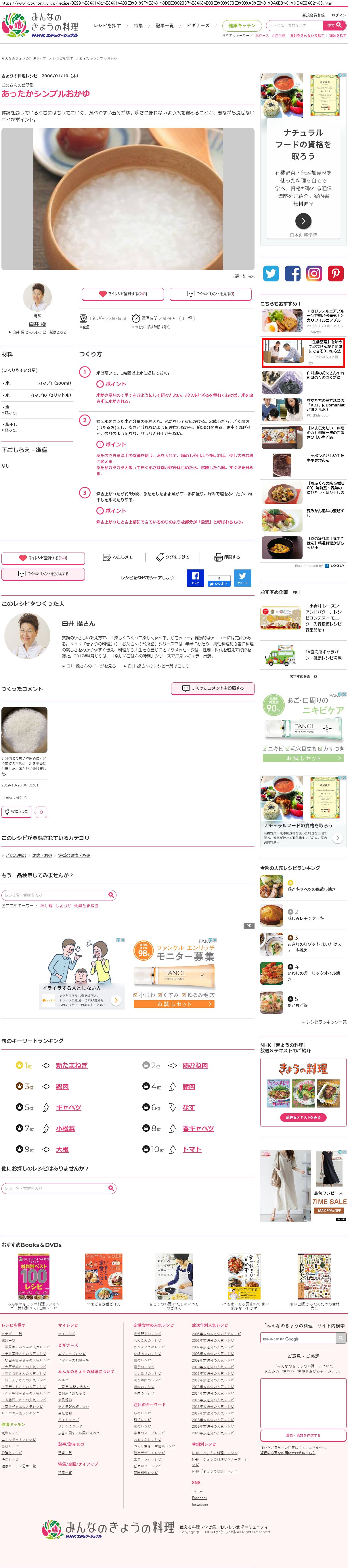Open 新たまねぎ keyword ranking link
The width and height of the screenshot is (348, 1568).
click(x=72, y=1065)
